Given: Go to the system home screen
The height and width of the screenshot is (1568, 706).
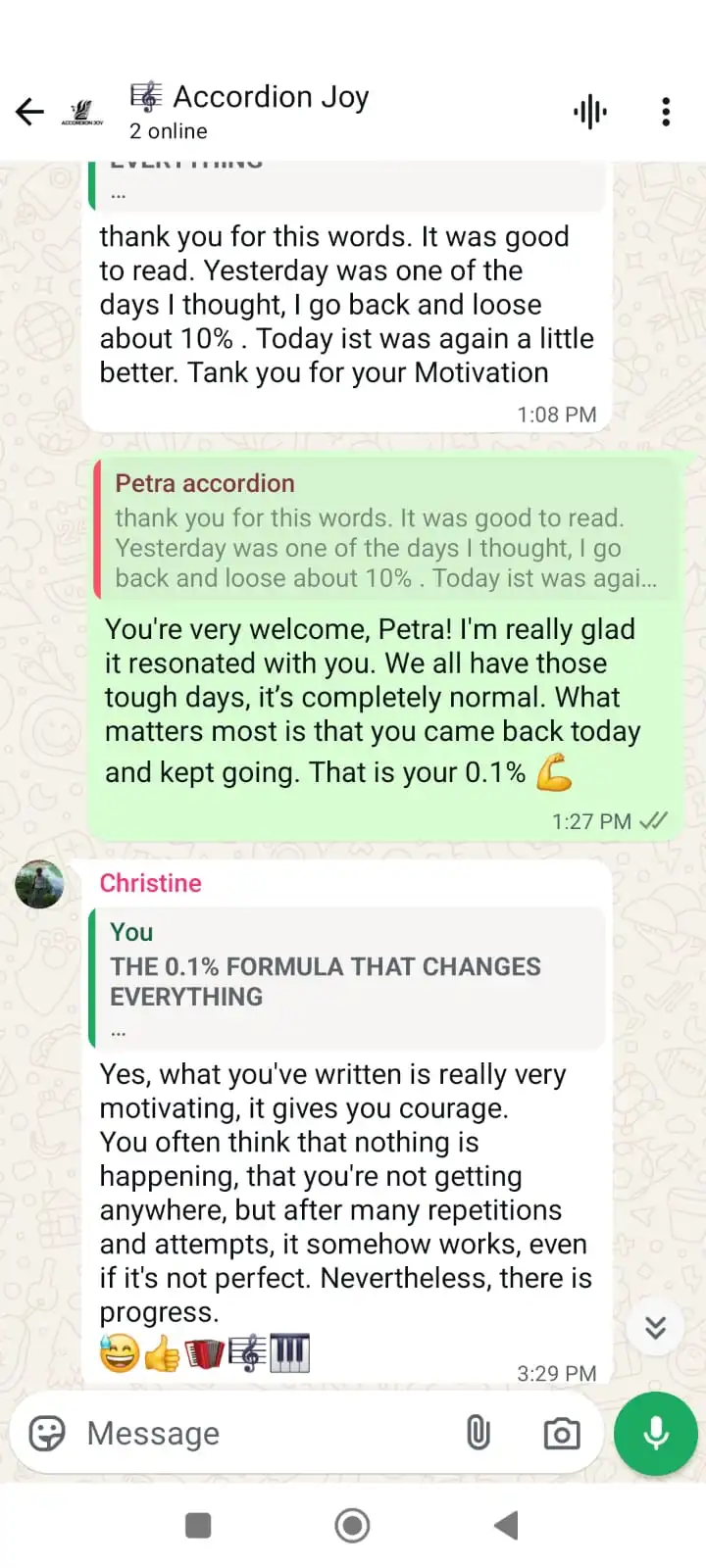Looking at the screenshot, I should click(x=352, y=1525).
